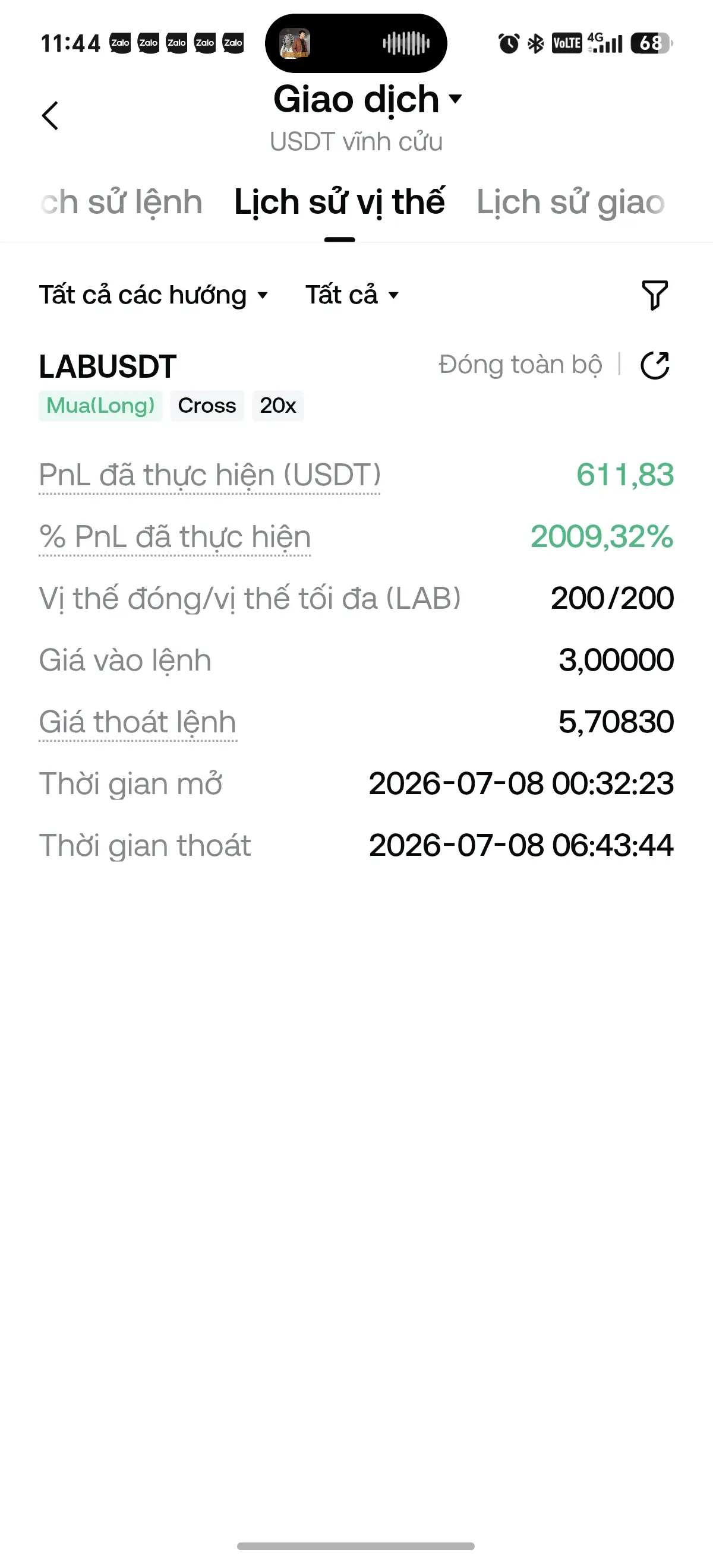The image size is (713, 1568).
Task: Expand the Tất cả các hướng filter
Action: (153, 295)
